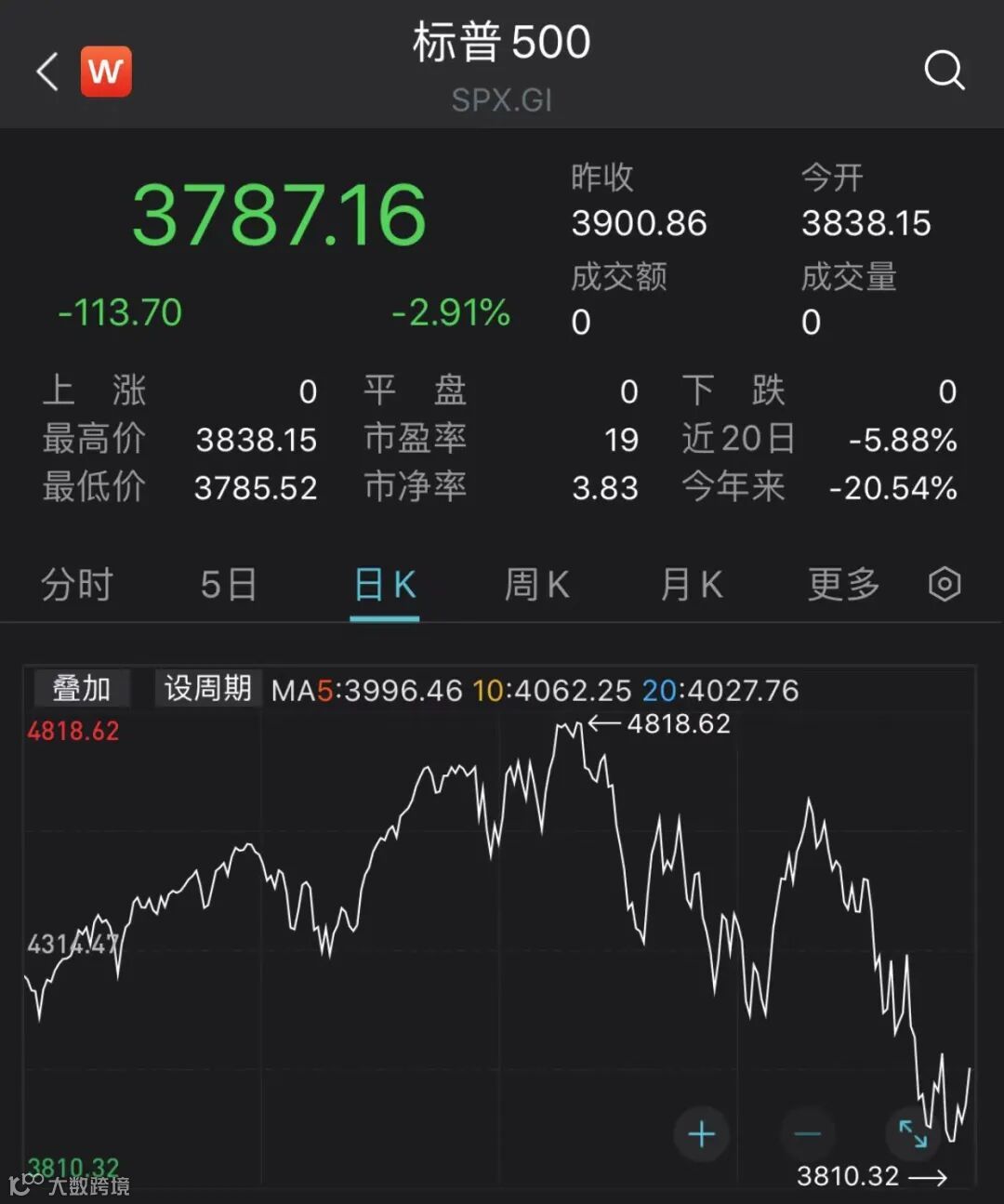Switch to the 周K chart tab
The image size is (1004, 1204).
[x=536, y=585]
